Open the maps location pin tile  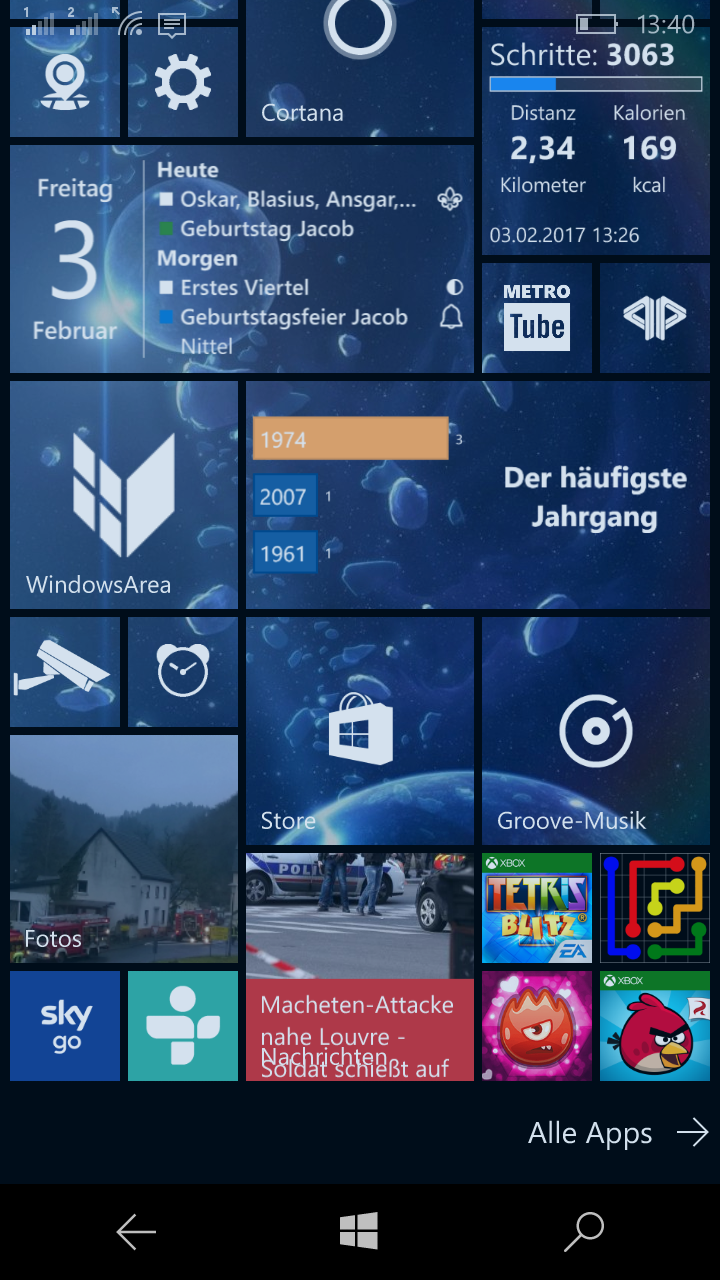(x=65, y=82)
